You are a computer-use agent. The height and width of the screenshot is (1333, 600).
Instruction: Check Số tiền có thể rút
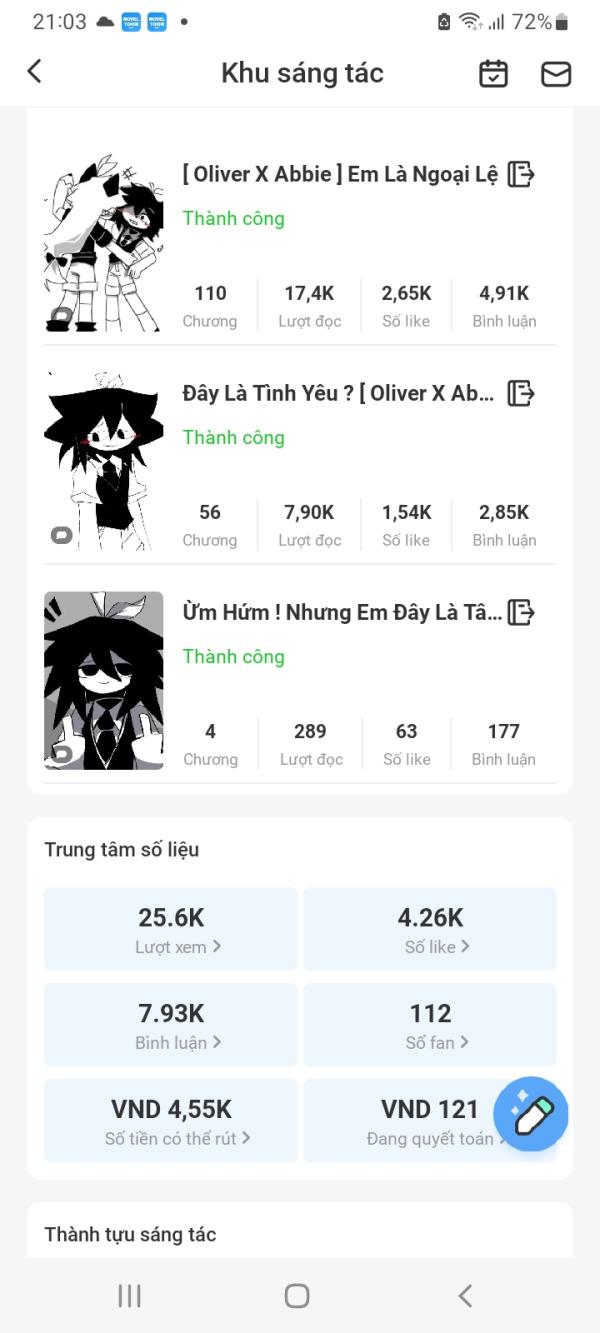pos(171,1120)
